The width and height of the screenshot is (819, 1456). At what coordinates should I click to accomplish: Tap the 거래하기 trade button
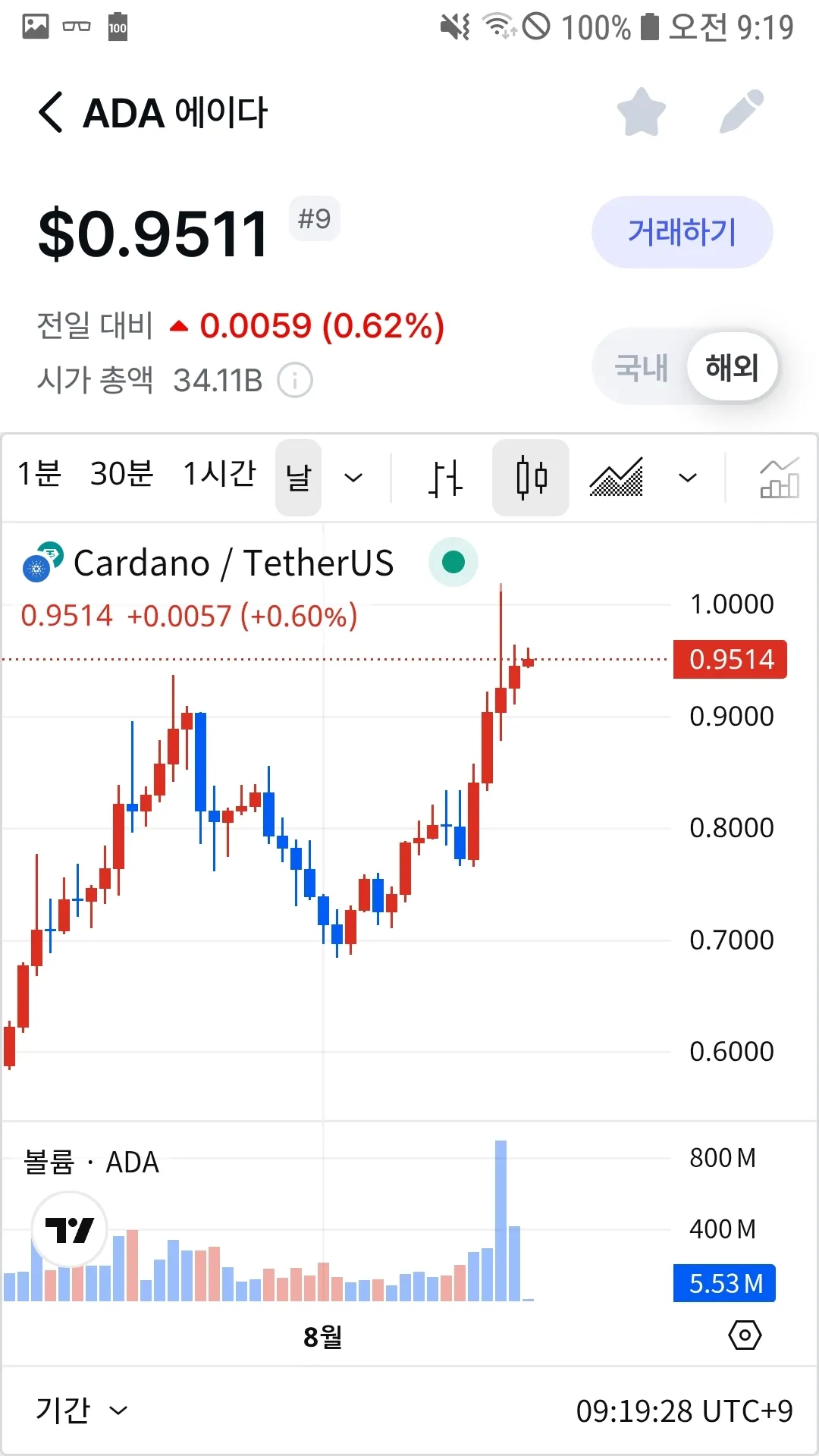point(682,232)
